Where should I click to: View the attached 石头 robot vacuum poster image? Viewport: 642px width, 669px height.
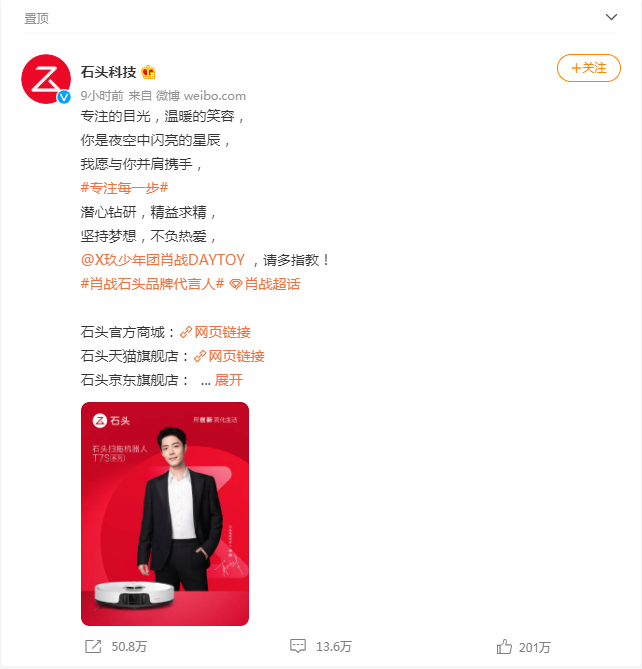point(164,514)
